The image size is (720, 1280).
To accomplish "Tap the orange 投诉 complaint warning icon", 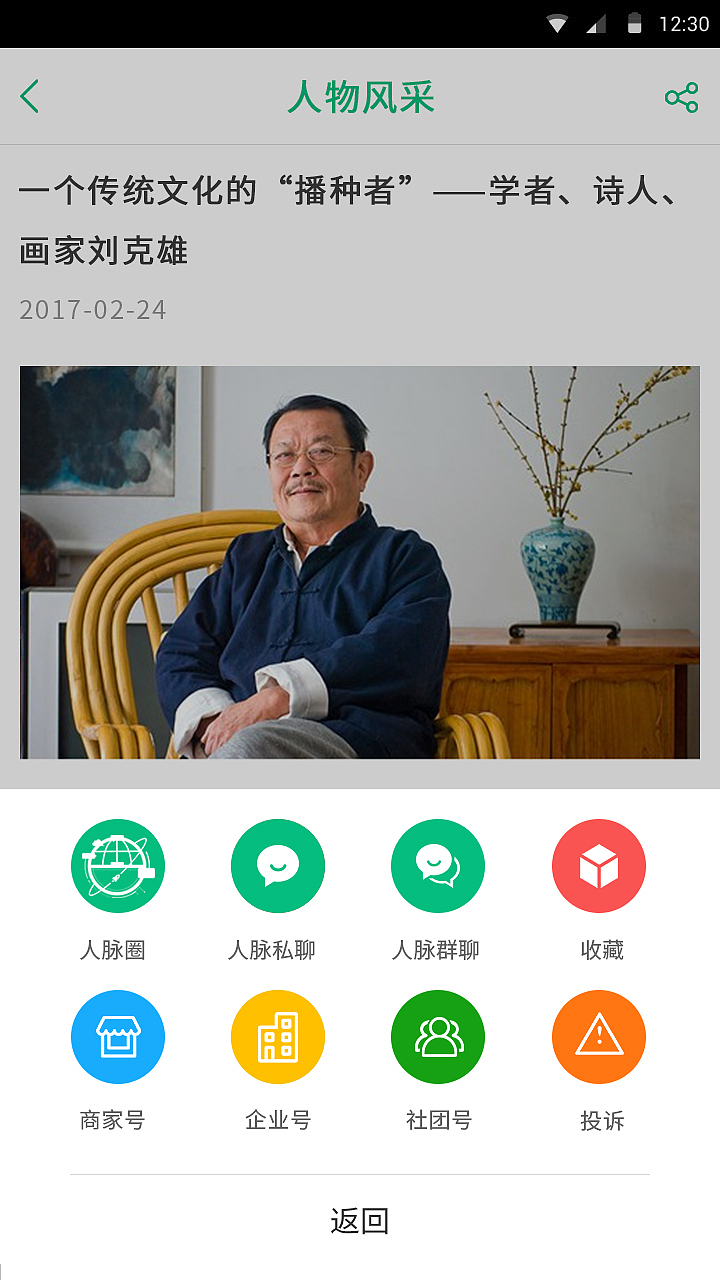I will coord(598,1036).
